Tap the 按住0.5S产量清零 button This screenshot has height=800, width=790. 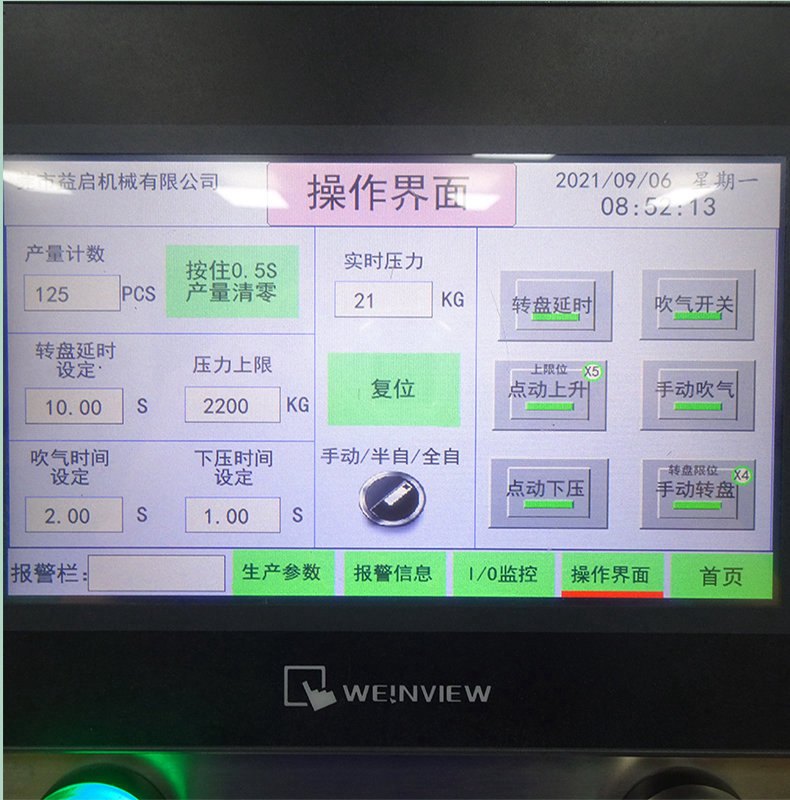pos(232,282)
